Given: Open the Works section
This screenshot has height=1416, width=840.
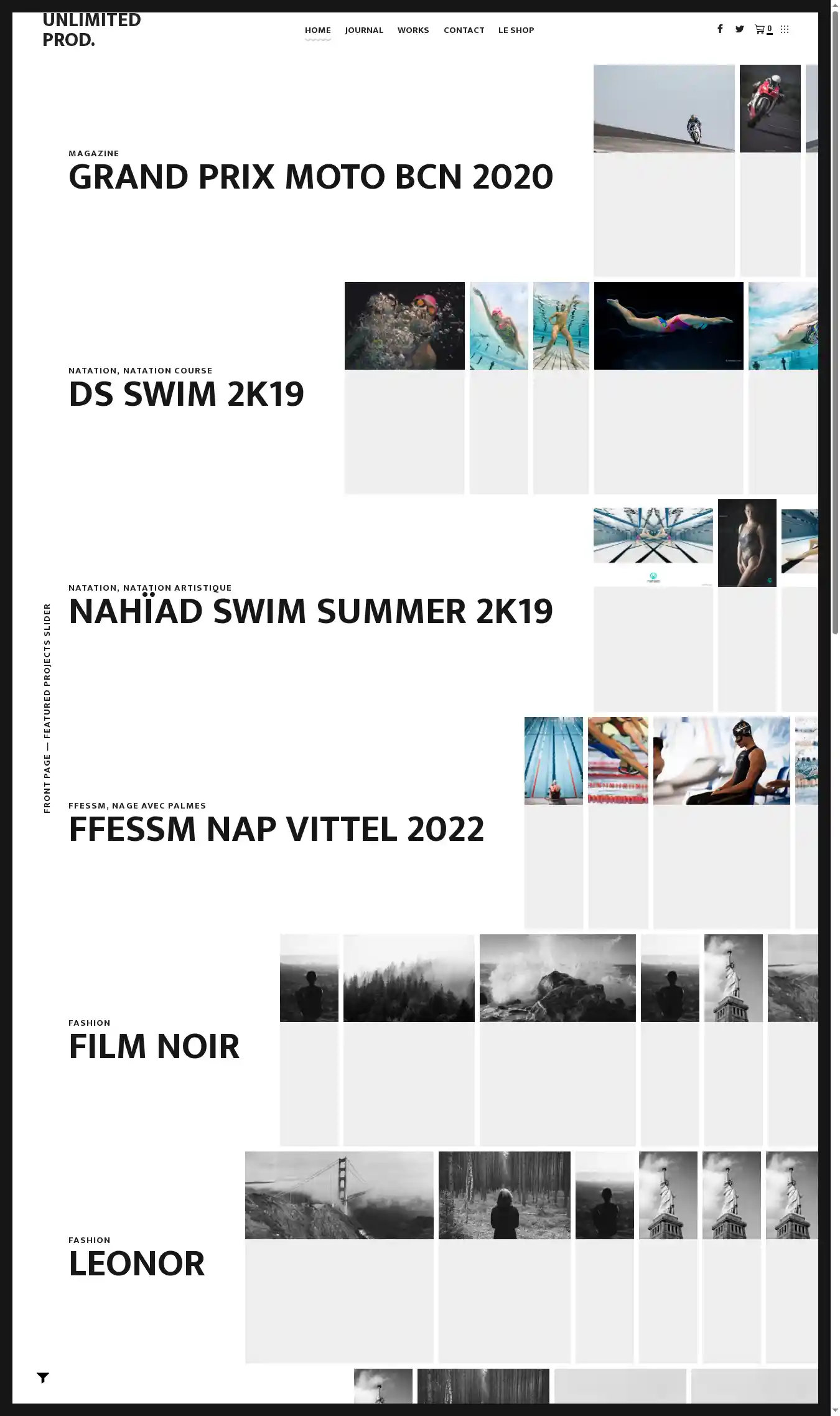Looking at the screenshot, I should [x=413, y=30].
